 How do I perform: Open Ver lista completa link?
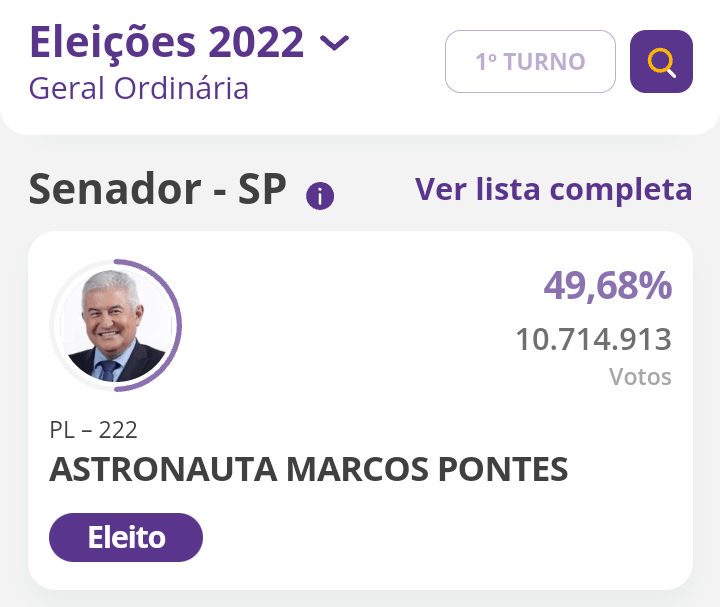(553, 189)
